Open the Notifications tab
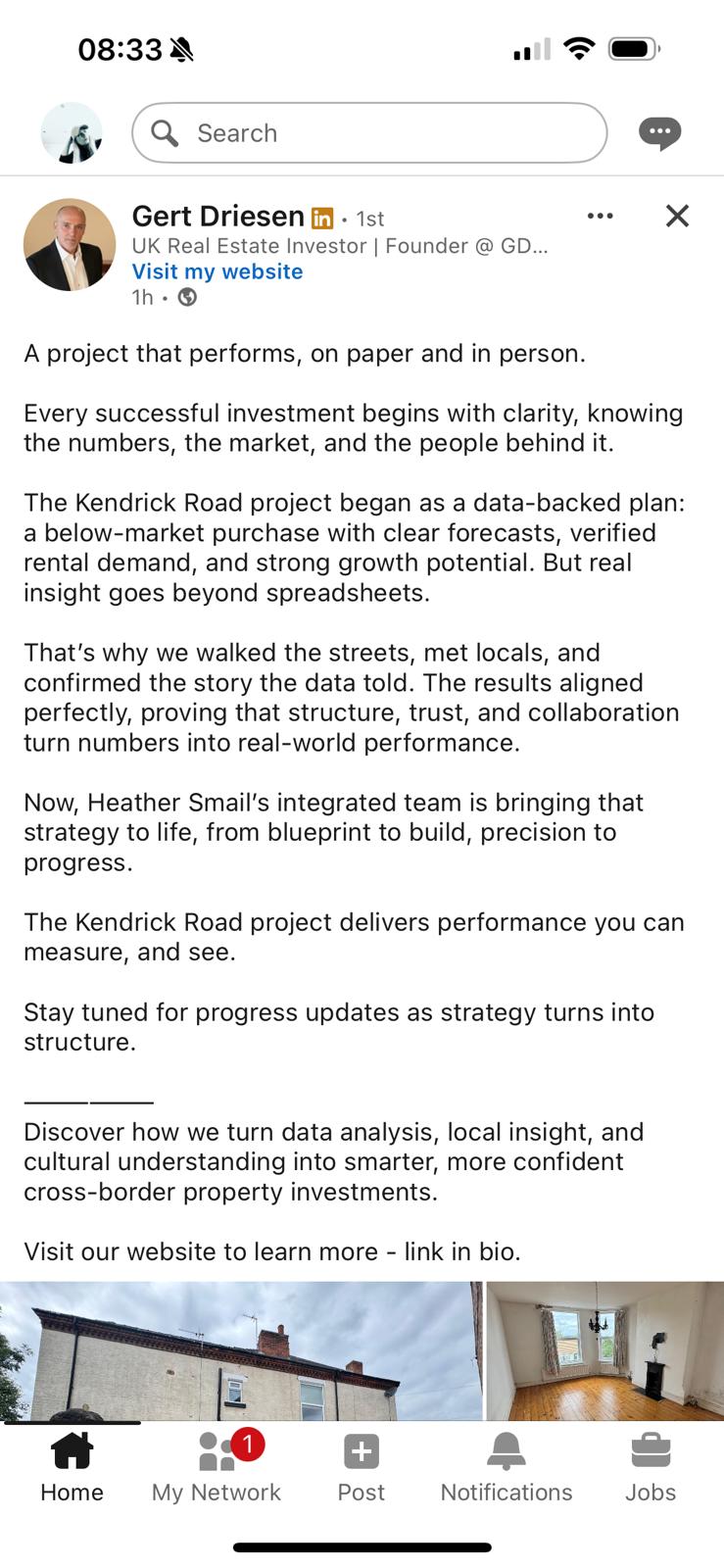The height and width of the screenshot is (1568, 724). 506,1467
